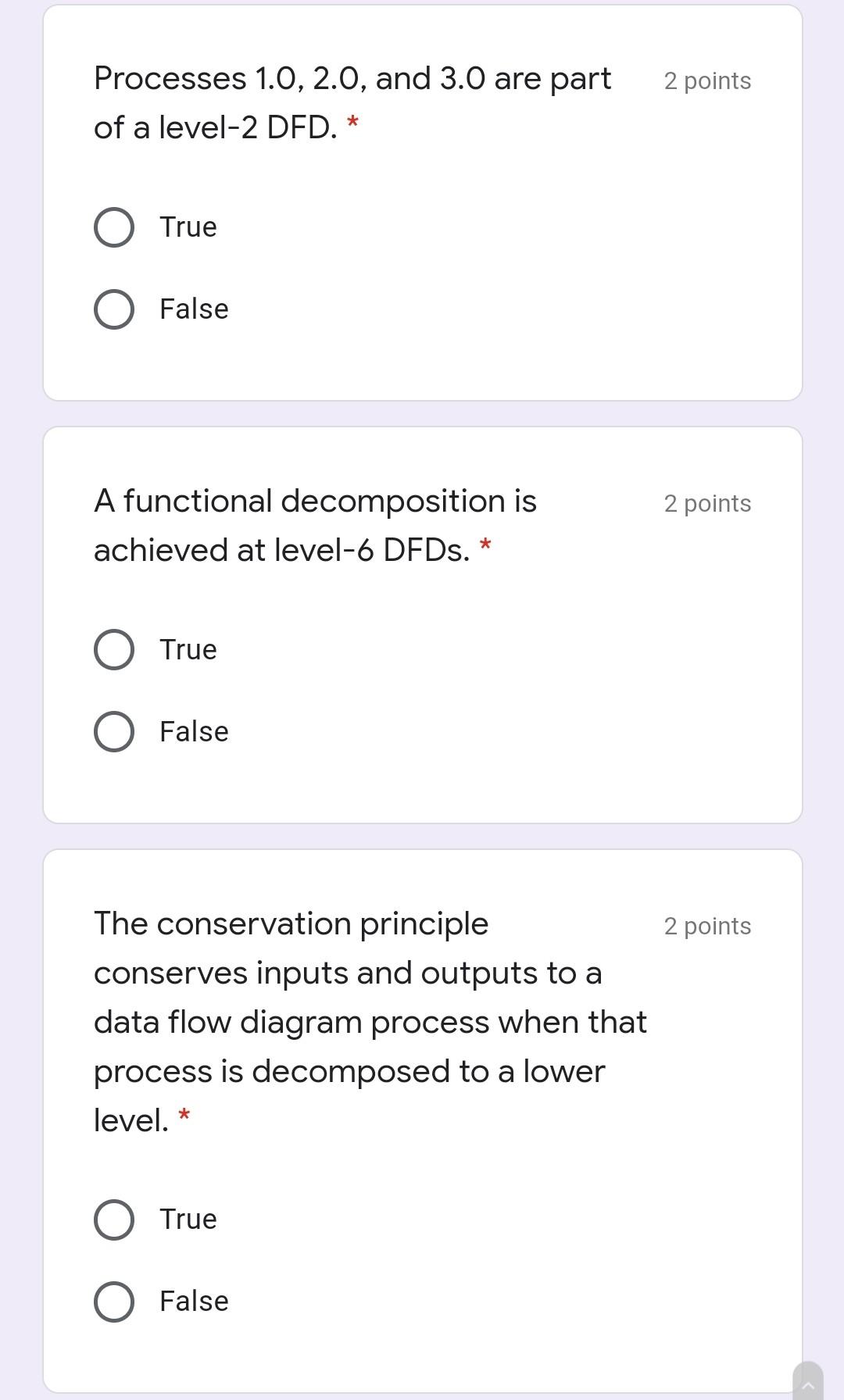The image size is (844, 1400).
Task: Mark False for the conservation principle question
Action: tap(114, 1302)
